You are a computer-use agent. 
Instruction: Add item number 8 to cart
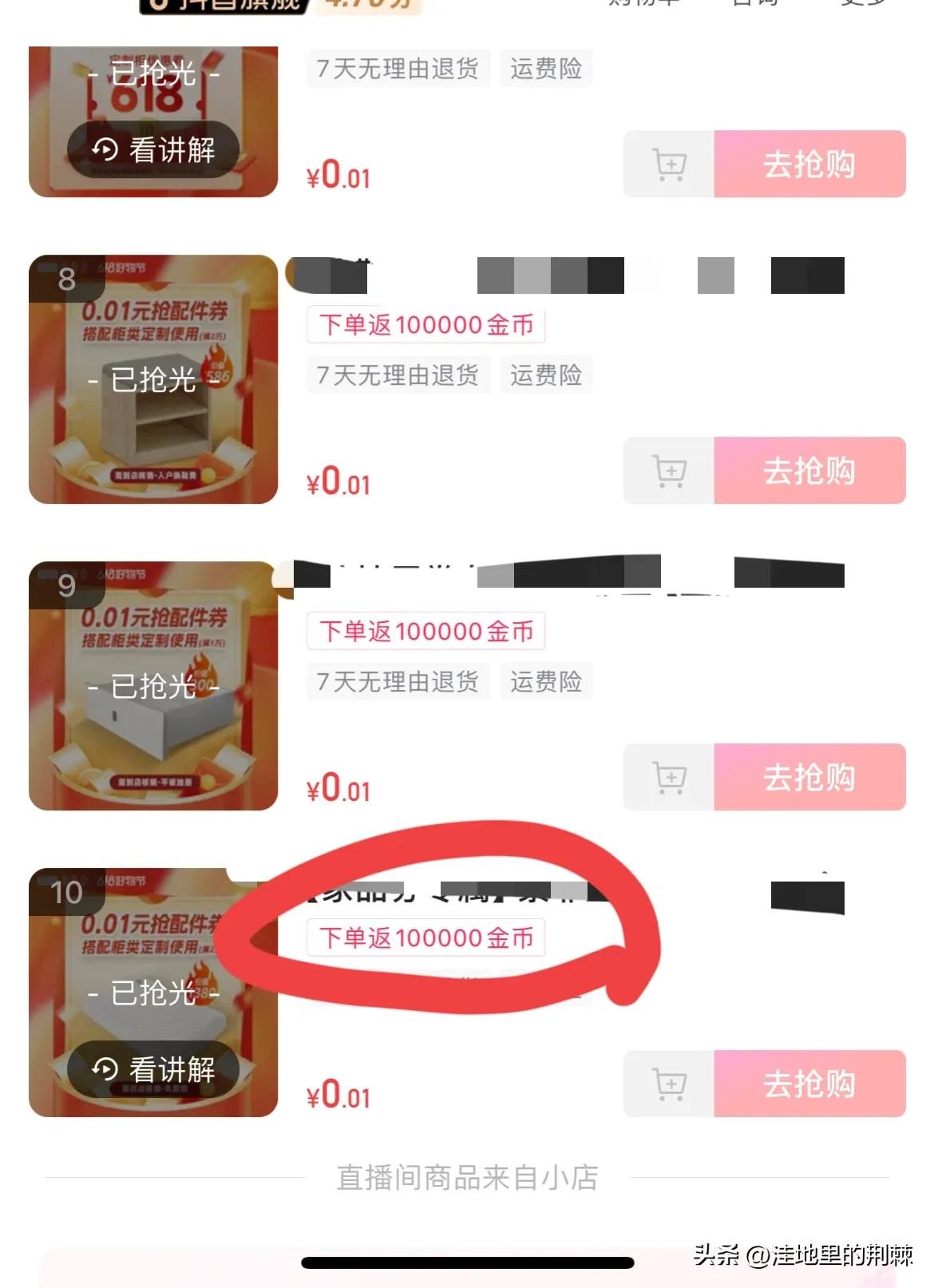669,470
